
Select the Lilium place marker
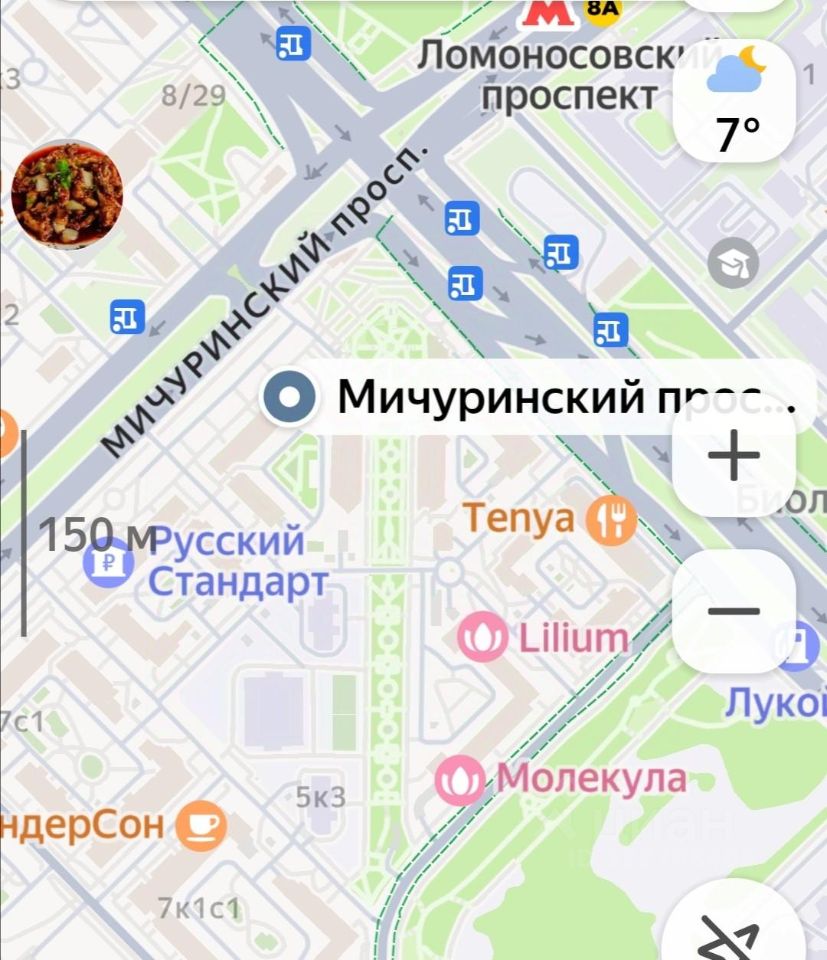pos(481,638)
